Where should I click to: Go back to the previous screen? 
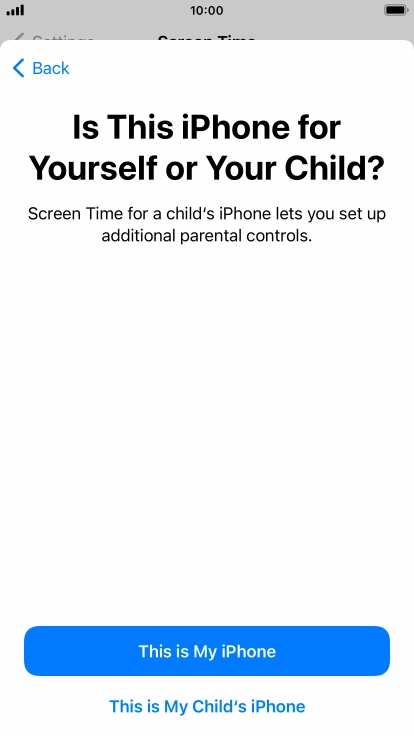tap(41, 68)
